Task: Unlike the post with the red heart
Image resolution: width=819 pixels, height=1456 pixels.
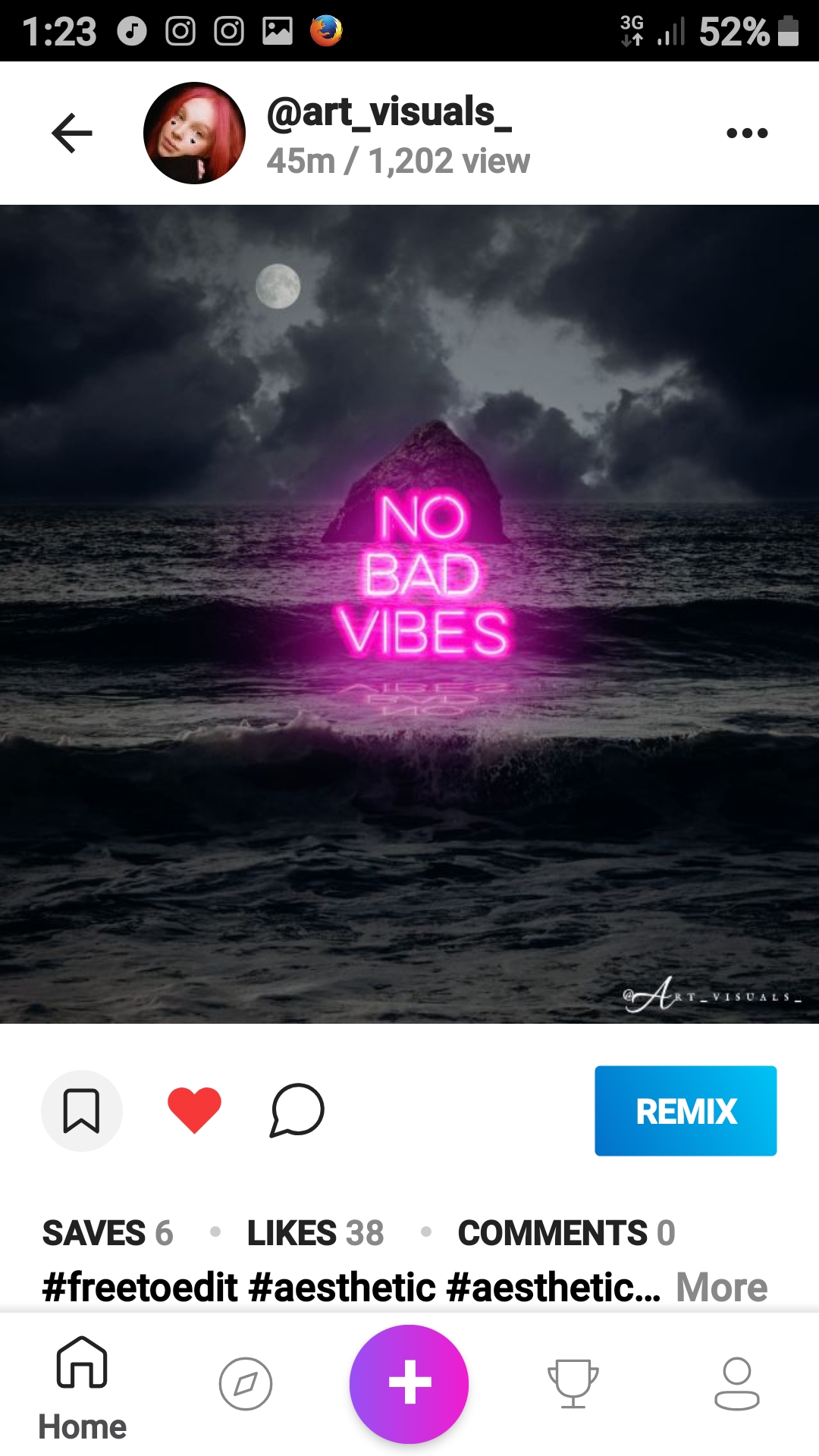Action: tap(194, 1110)
